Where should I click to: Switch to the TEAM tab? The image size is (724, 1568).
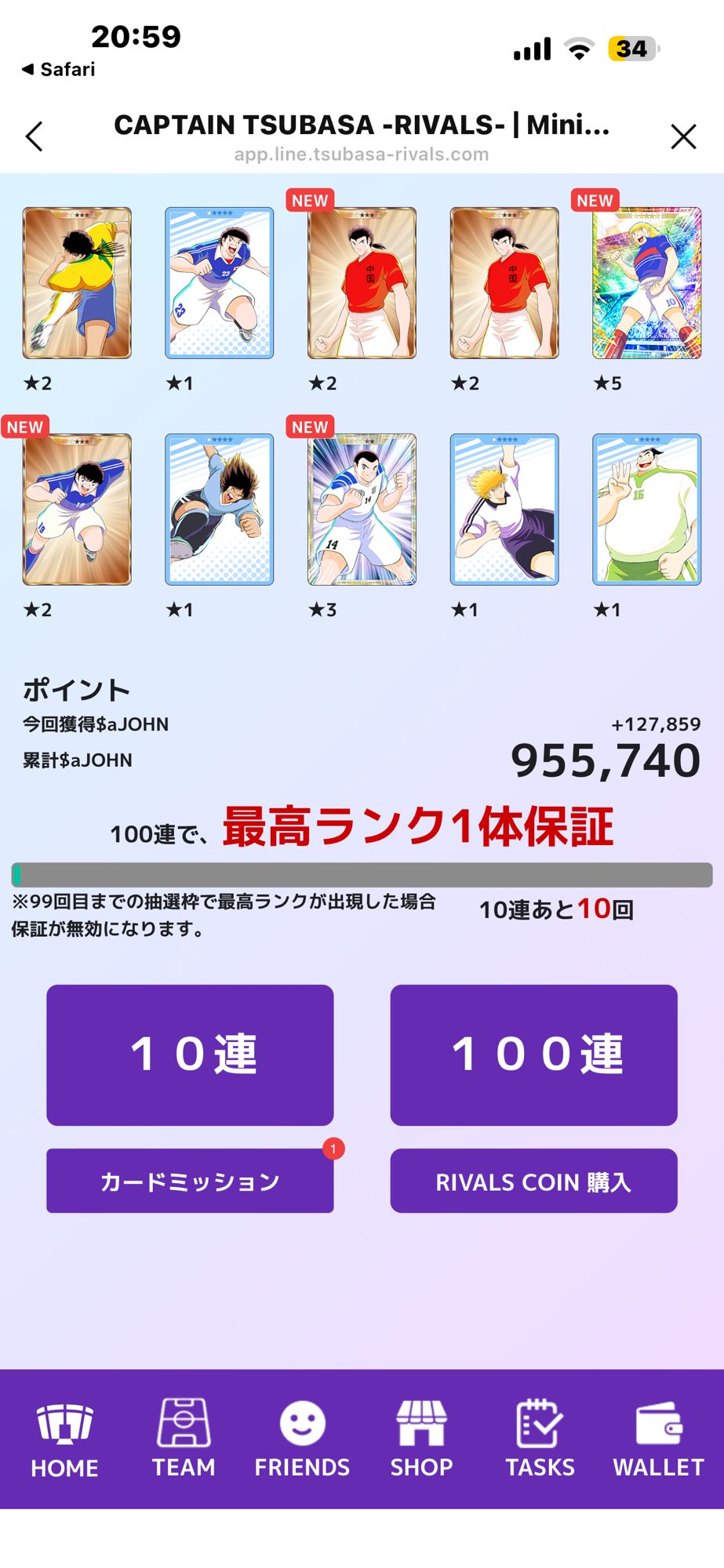coord(184,1439)
